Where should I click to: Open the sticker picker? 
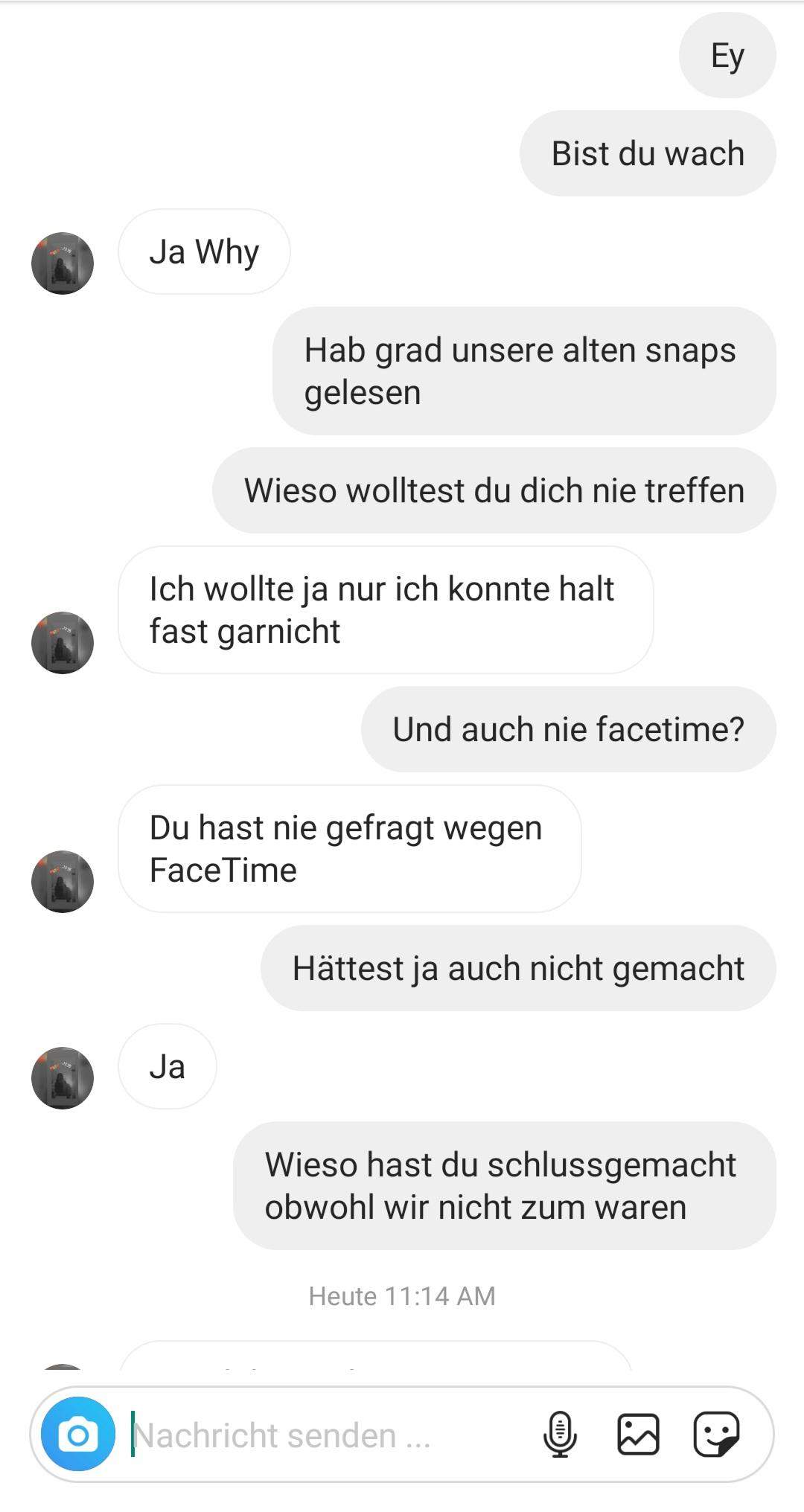click(x=716, y=1434)
